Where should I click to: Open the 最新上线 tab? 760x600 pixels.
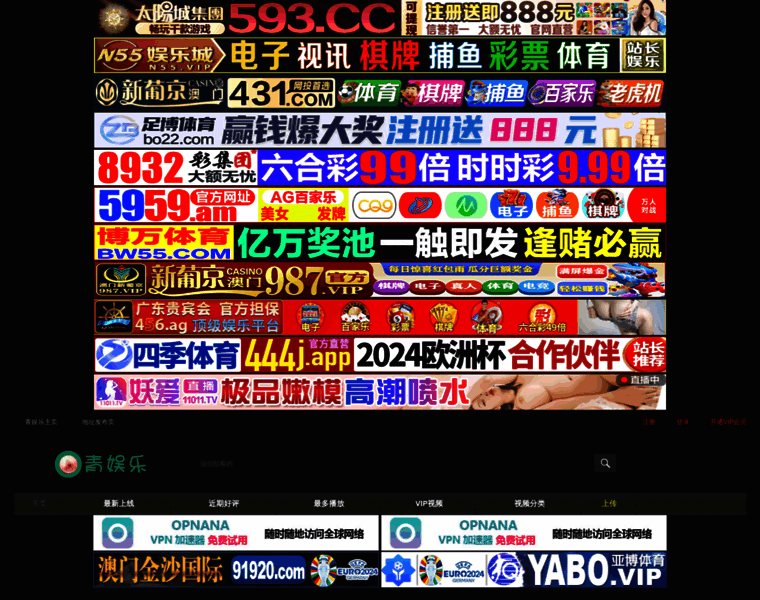click(119, 503)
